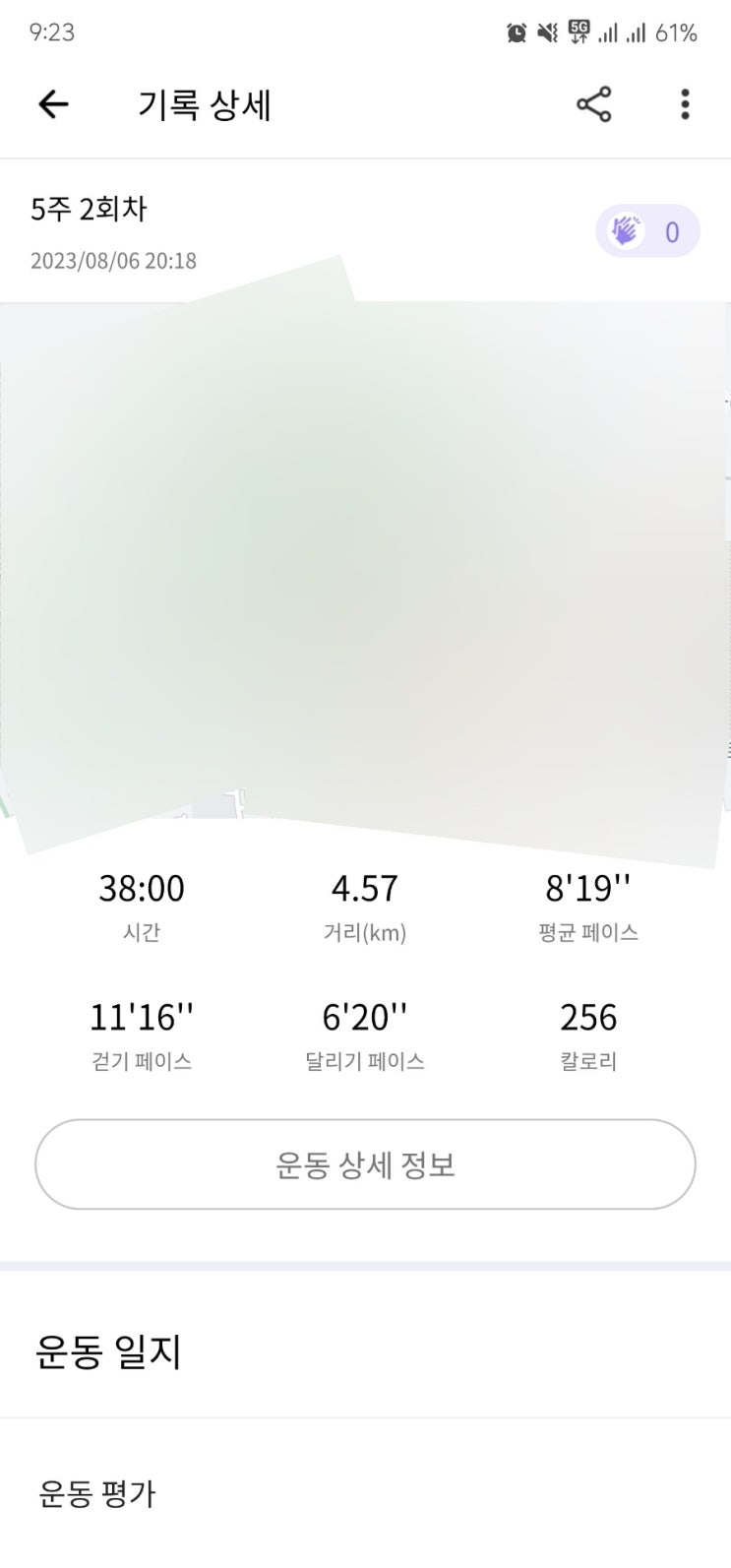
Task: Share this workout record
Action: [x=593, y=104]
